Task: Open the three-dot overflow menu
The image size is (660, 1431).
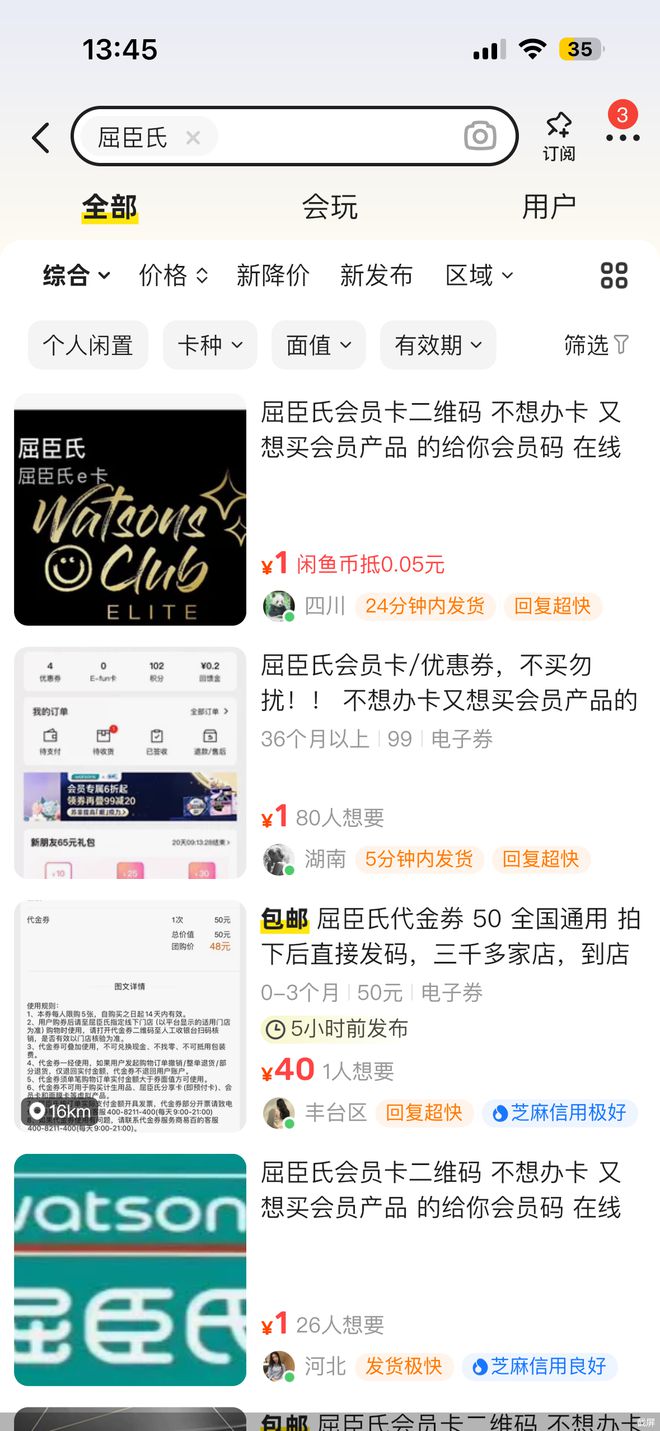Action: (x=622, y=136)
